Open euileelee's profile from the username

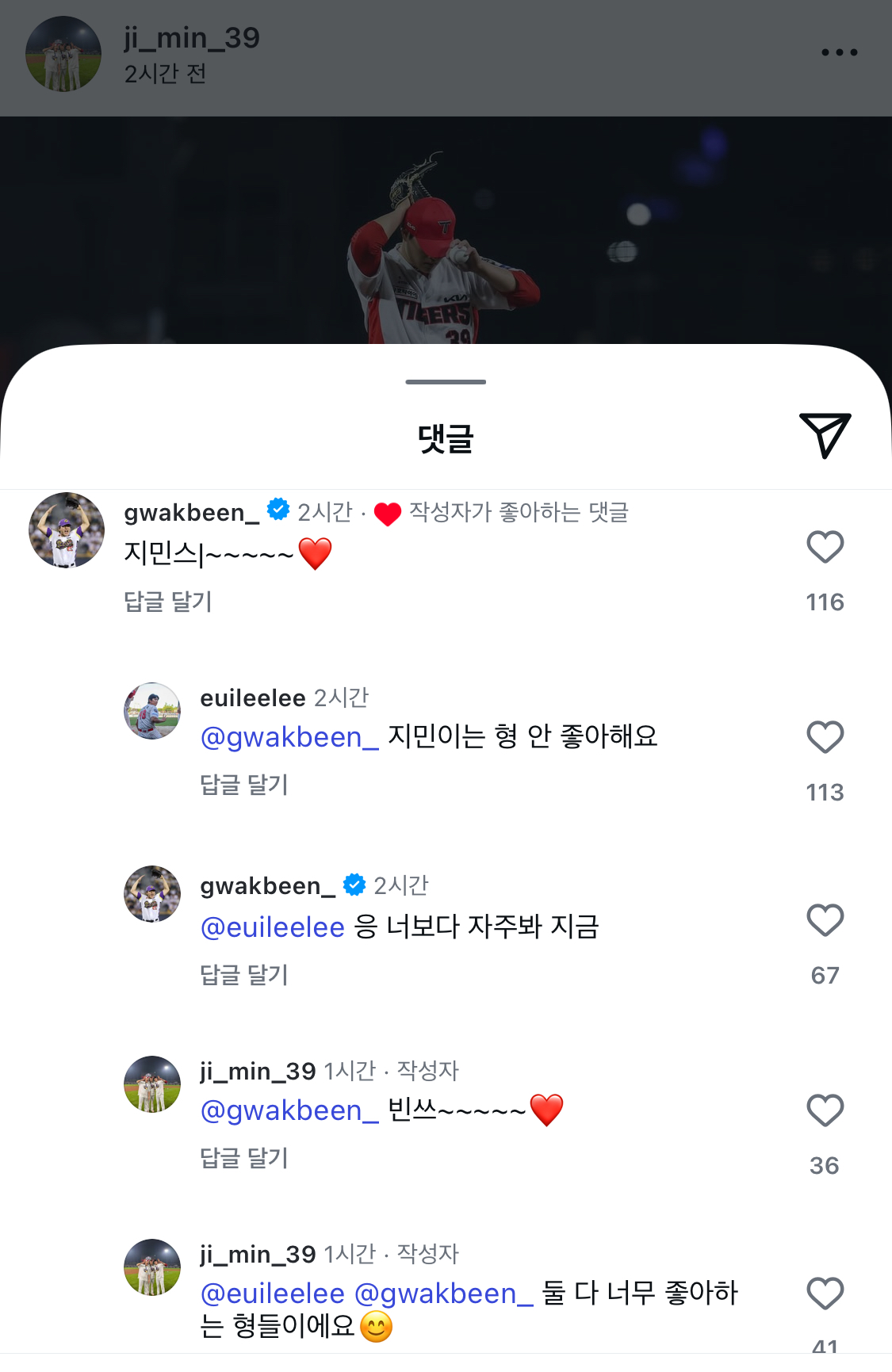252,698
